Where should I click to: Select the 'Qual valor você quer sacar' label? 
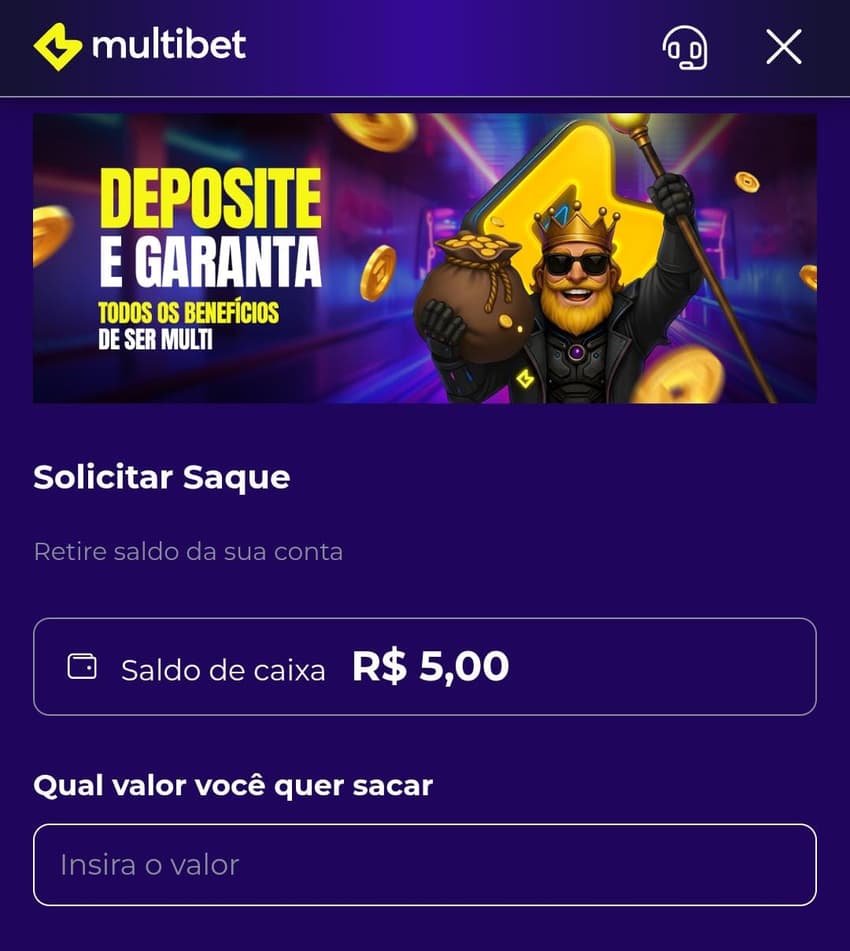(x=232, y=786)
